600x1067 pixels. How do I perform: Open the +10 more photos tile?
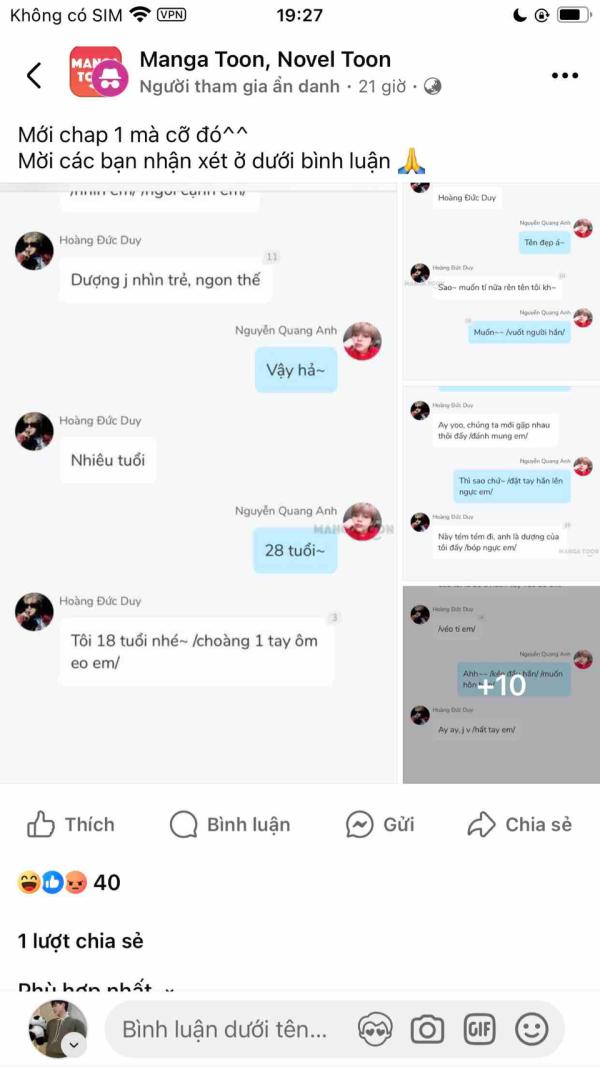(501, 684)
